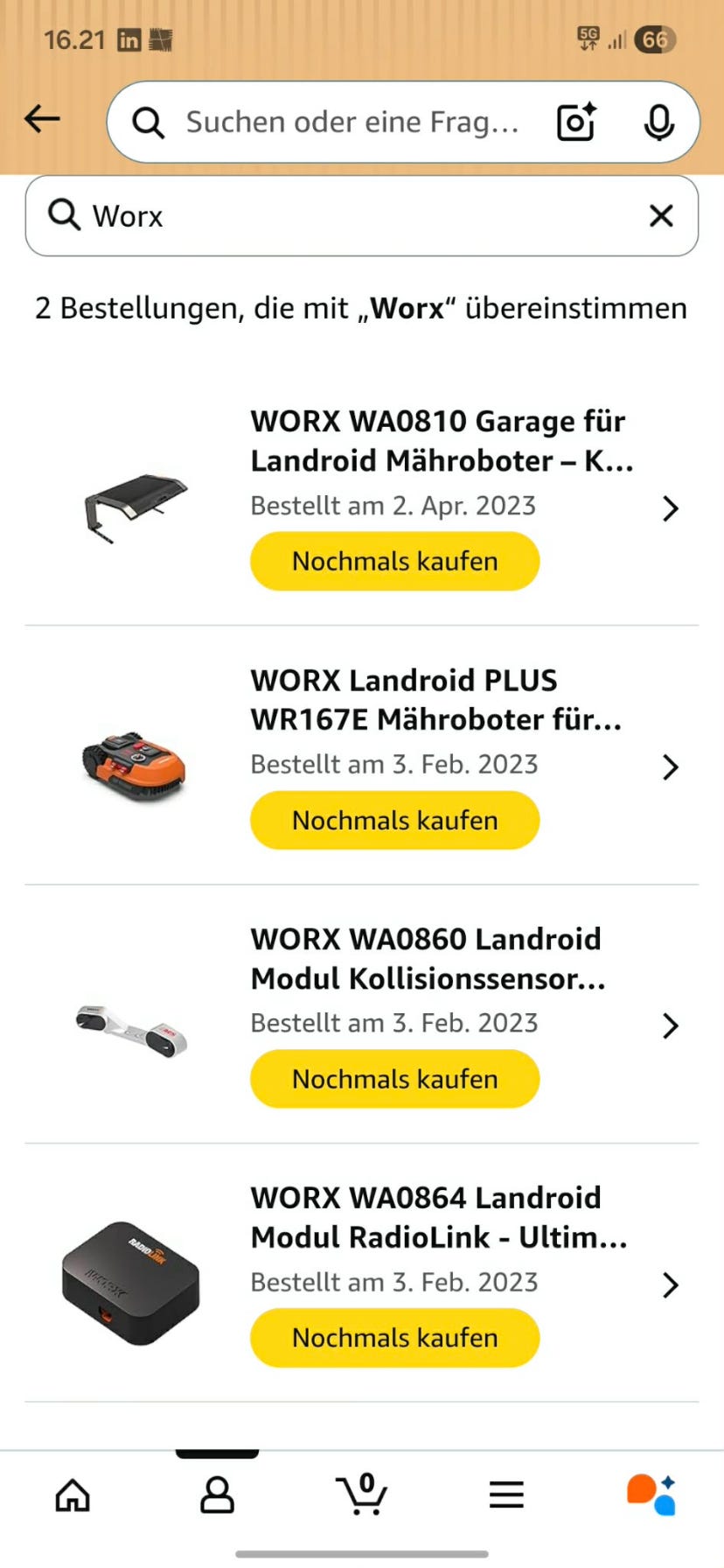Viewport: 724px width, 1568px height.
Task: Expand the WA0860 Kollisionssensor order details
Action: [670, 1025]
